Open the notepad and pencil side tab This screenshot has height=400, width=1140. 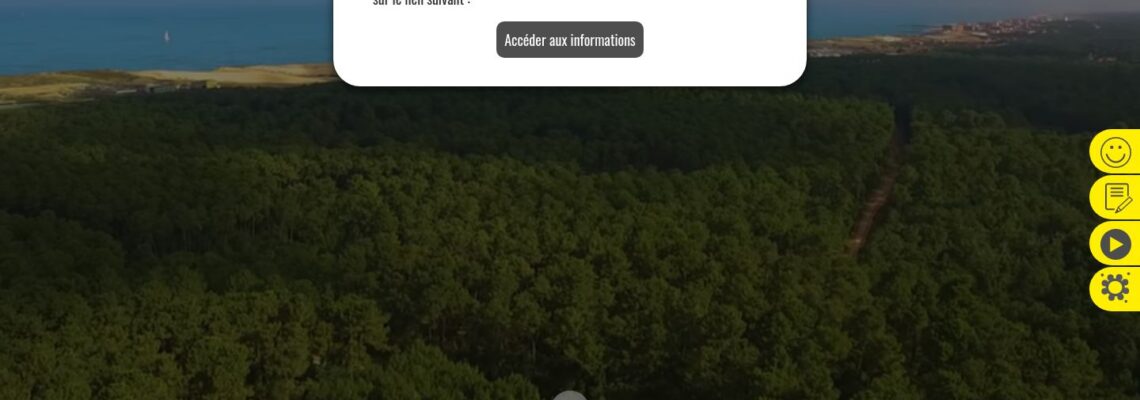(1115, 197)
